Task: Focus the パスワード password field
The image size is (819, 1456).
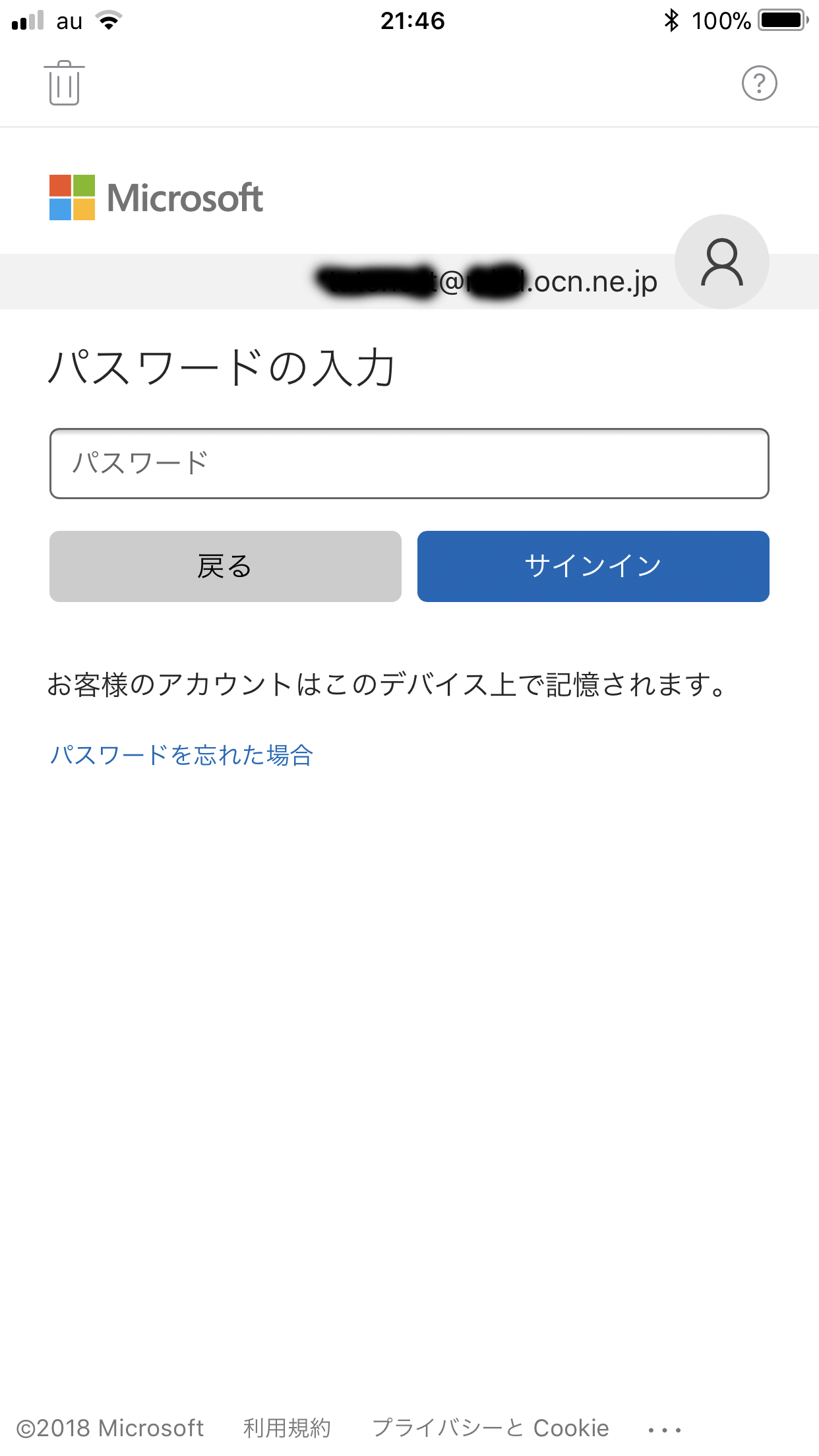Action: pyautogui.click(x=409, y=464)
